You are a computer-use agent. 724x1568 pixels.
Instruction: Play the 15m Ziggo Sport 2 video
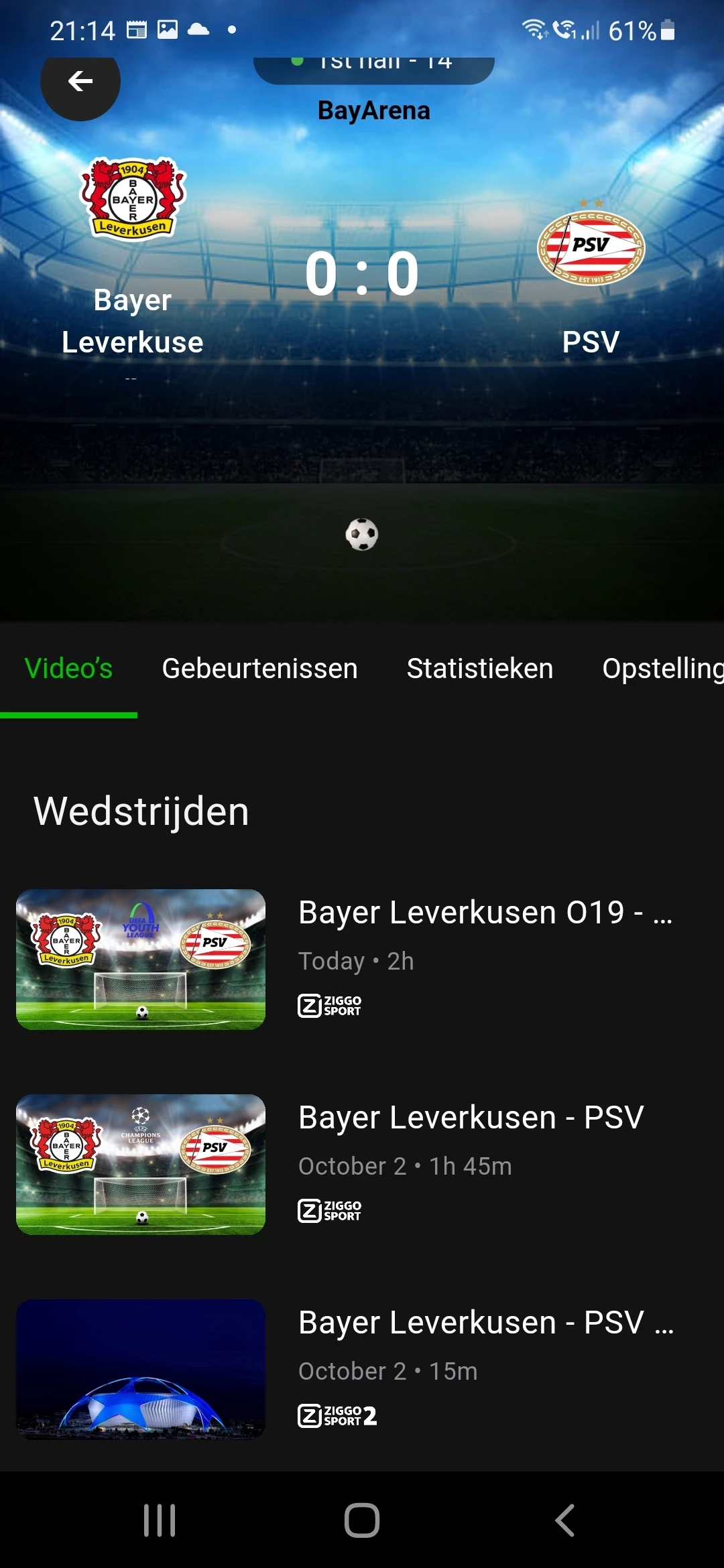[x=362, y=1370]
